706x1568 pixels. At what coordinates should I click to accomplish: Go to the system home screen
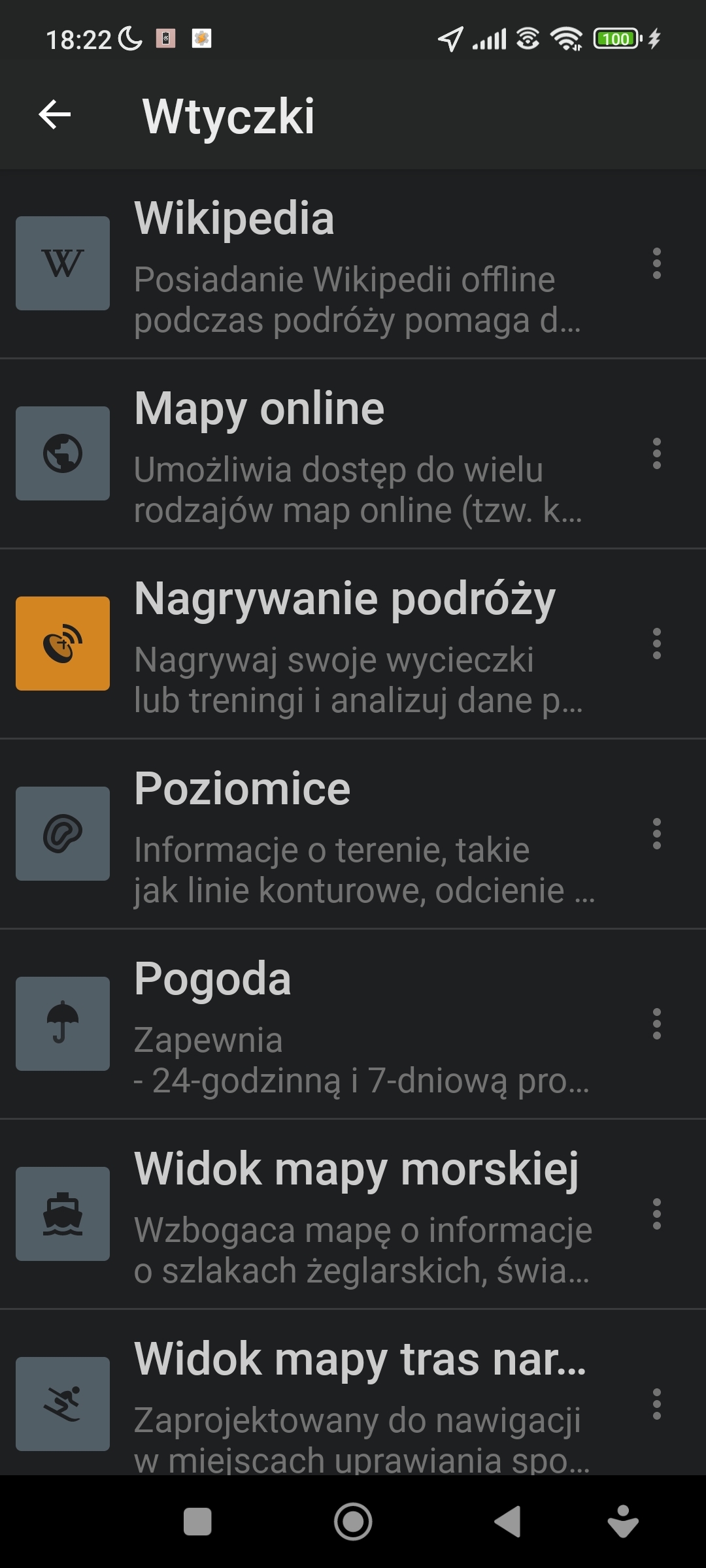(353, 1522)
